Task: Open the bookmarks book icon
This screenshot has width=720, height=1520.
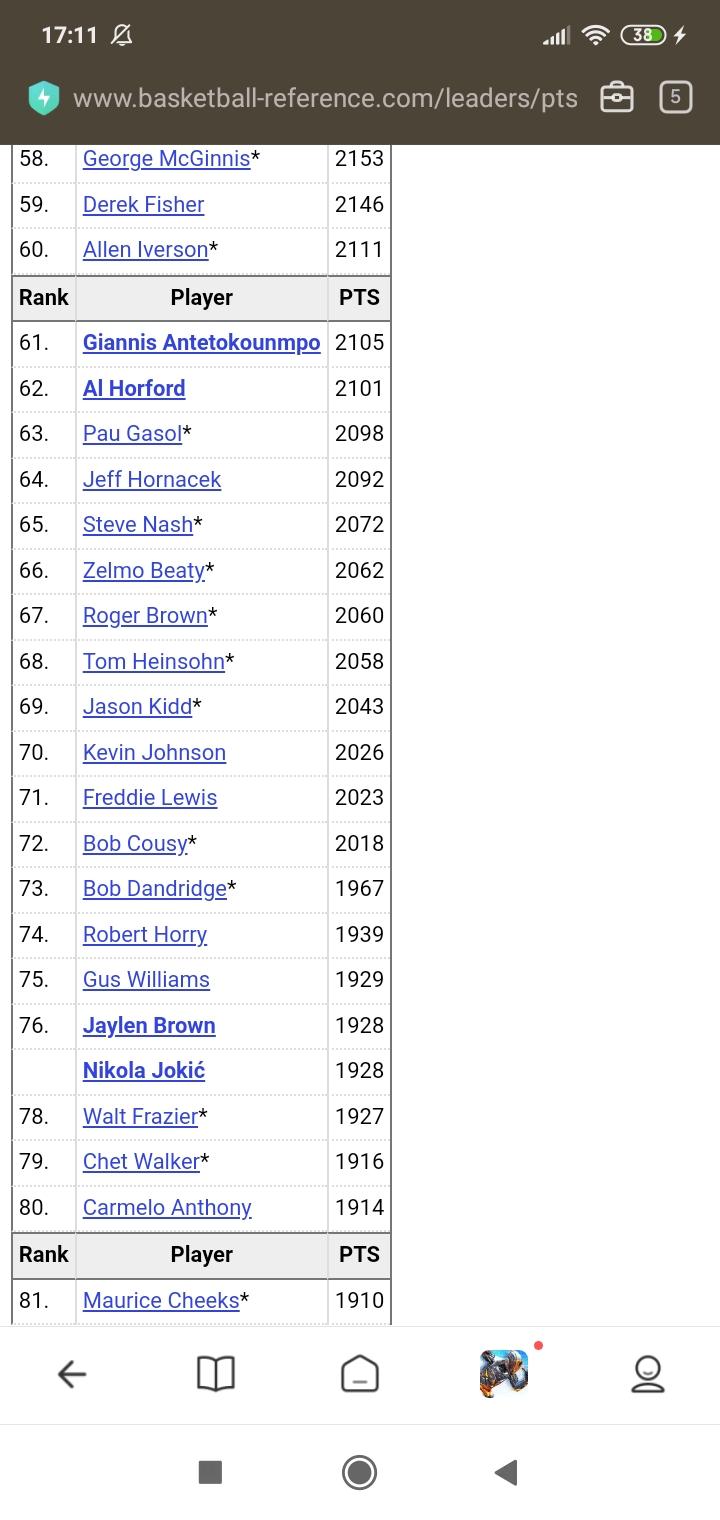Action: coord(216,1375)
